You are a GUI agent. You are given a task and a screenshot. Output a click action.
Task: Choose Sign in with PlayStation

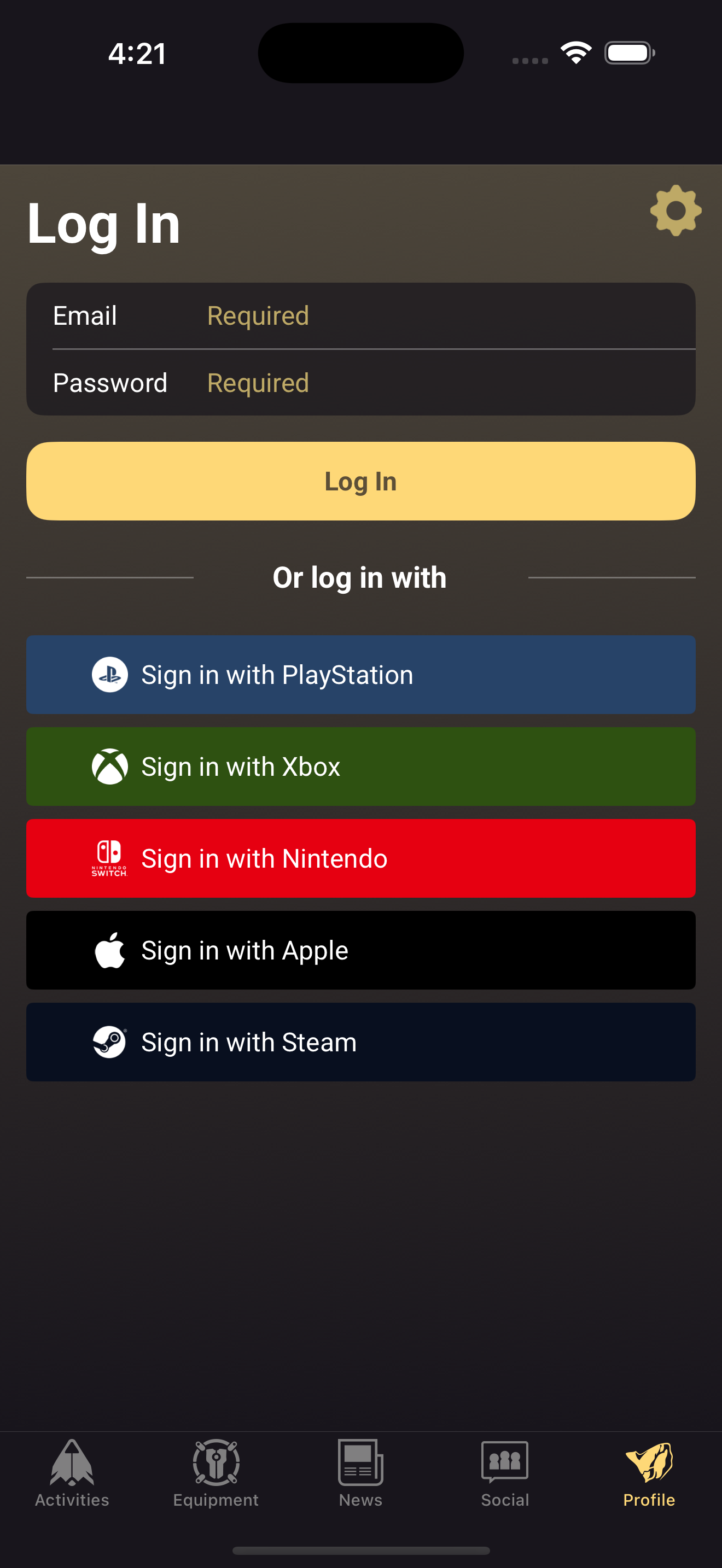click(x=360, y=675)
